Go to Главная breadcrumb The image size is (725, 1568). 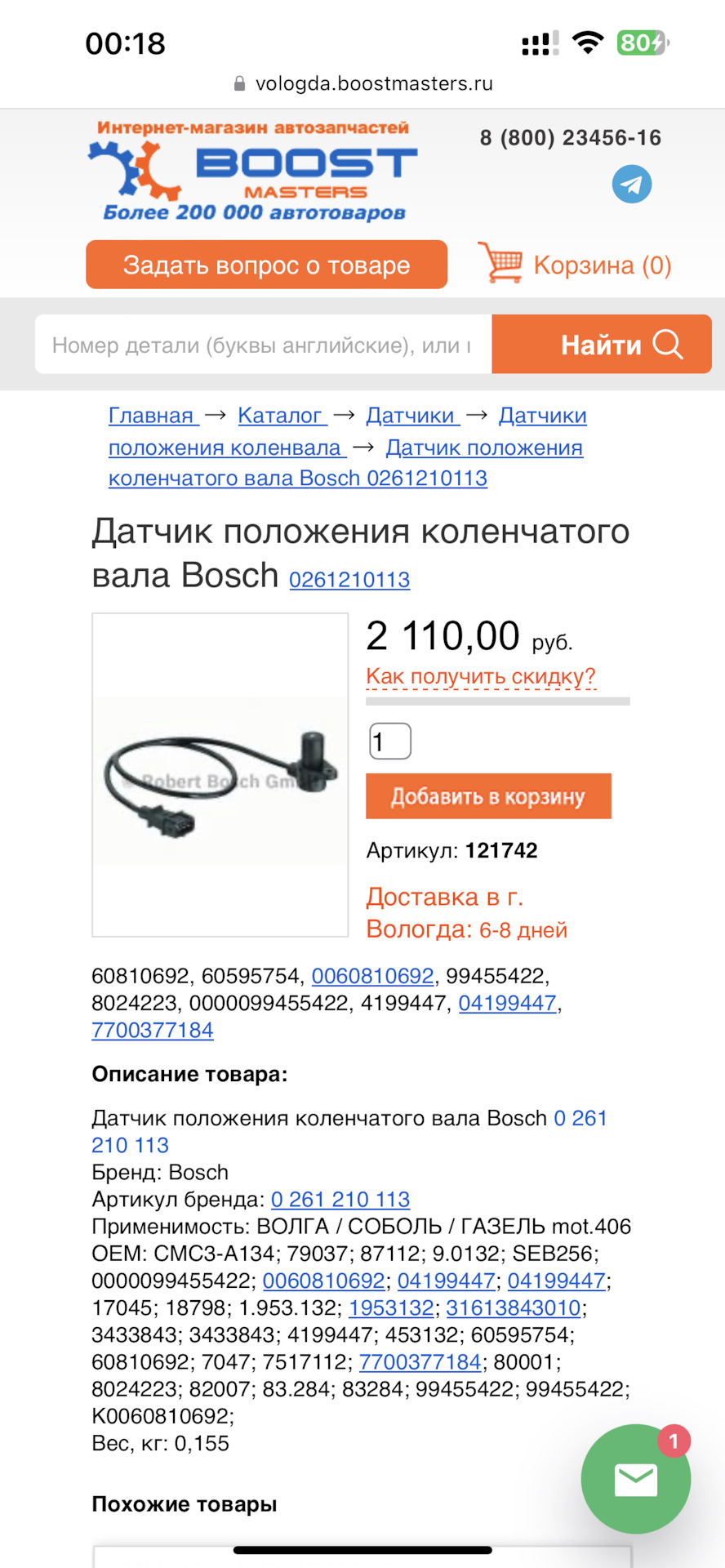[152, 416]
